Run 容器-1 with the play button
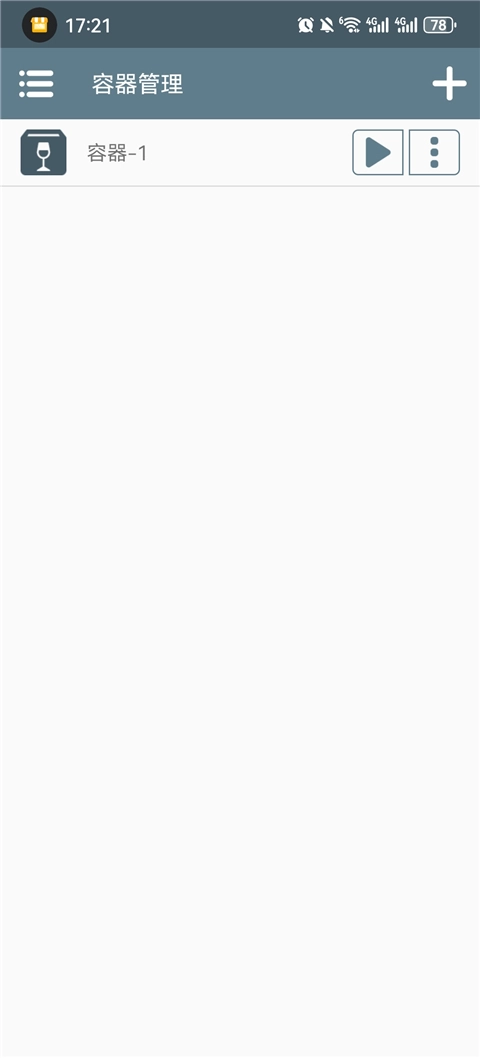480x1058 pixels. pyautogui.click(x=378, y=152)
